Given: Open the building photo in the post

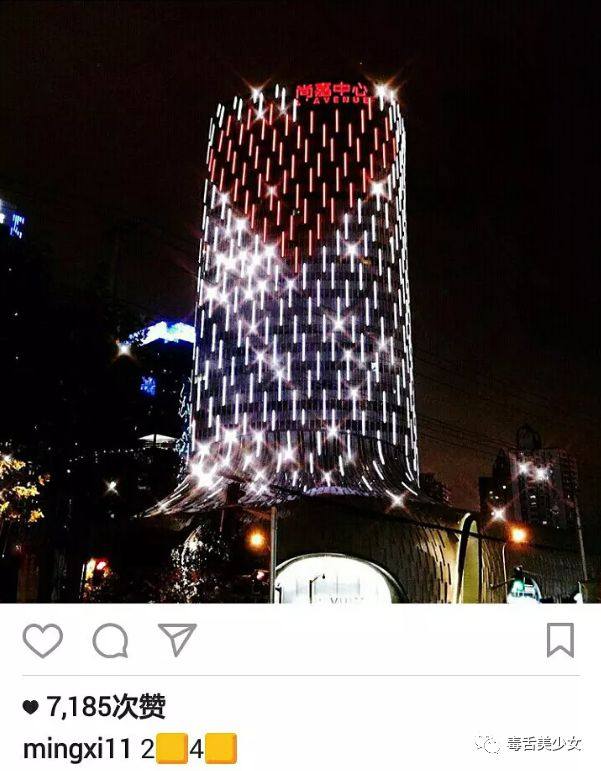Looking at the screenshot, I should (300, 300).
